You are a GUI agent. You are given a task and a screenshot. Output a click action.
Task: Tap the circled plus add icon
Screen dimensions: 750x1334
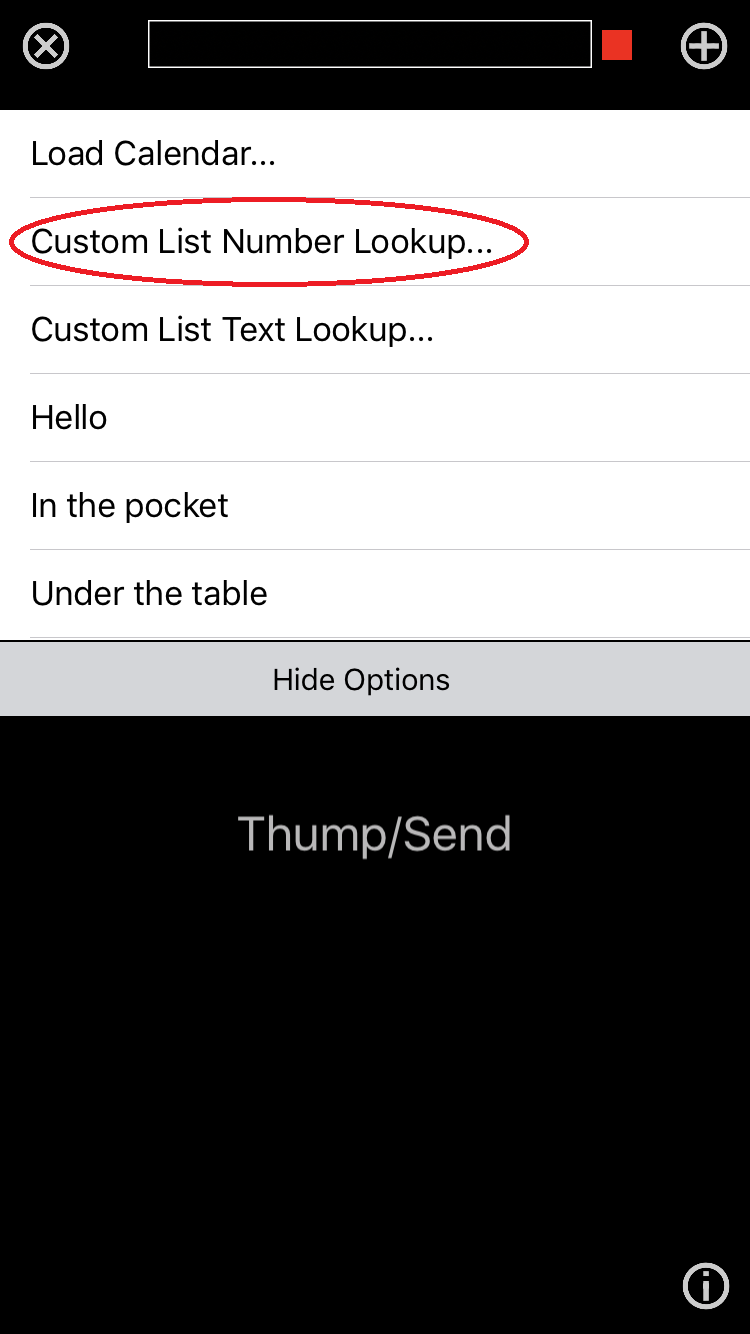coord(704,46)
